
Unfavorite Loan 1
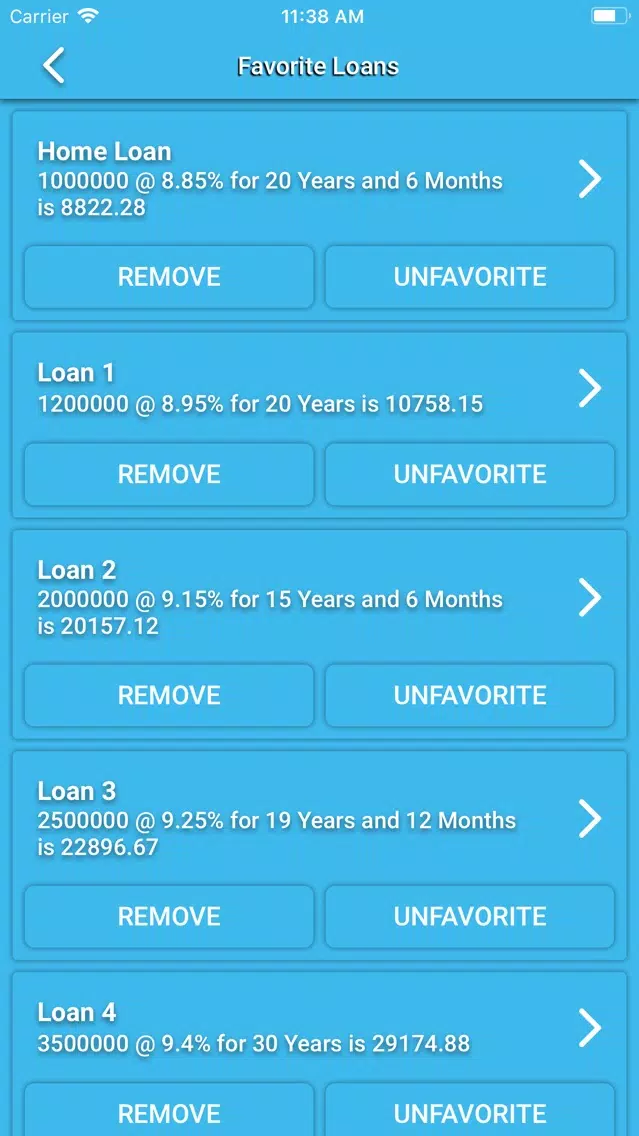[470, 474]
